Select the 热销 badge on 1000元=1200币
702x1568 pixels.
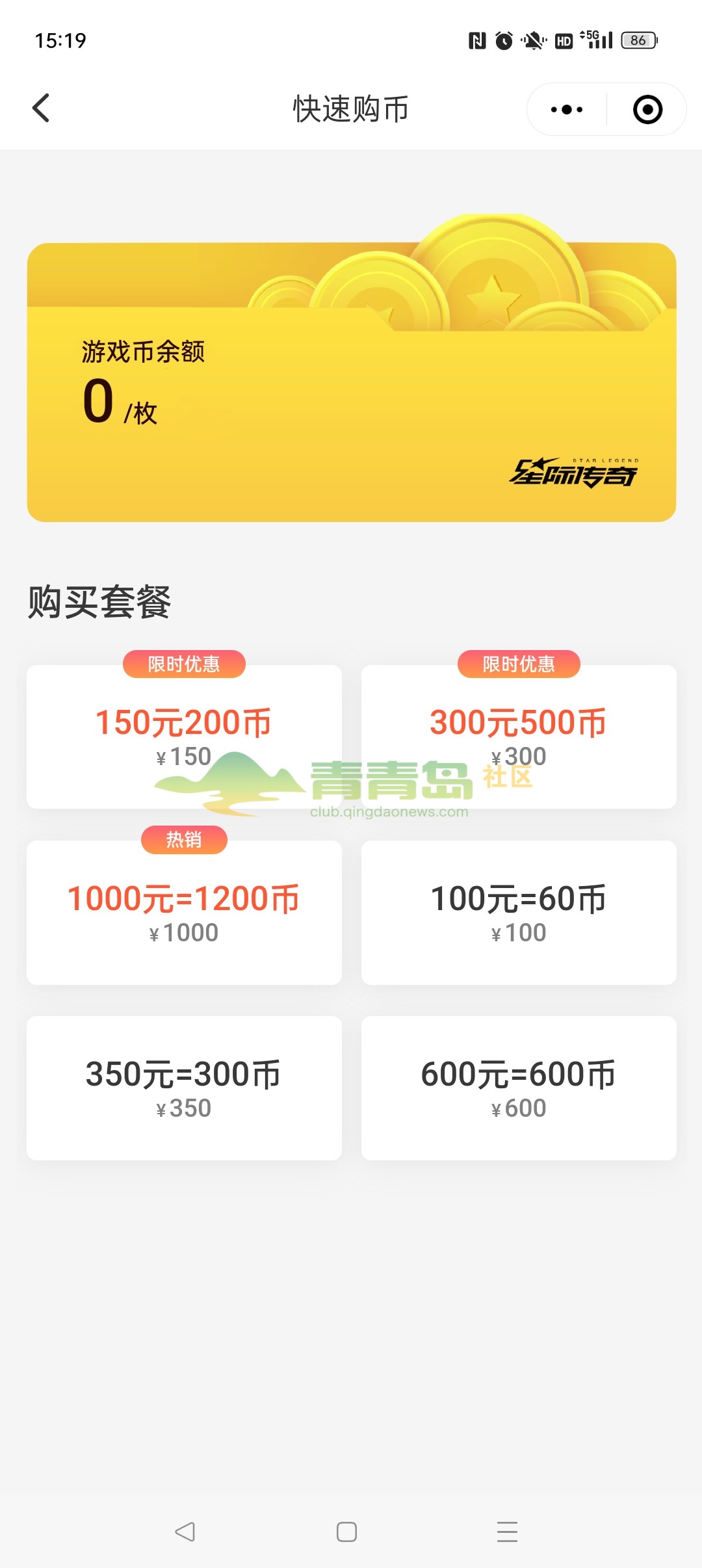click(x=184, y=839)
